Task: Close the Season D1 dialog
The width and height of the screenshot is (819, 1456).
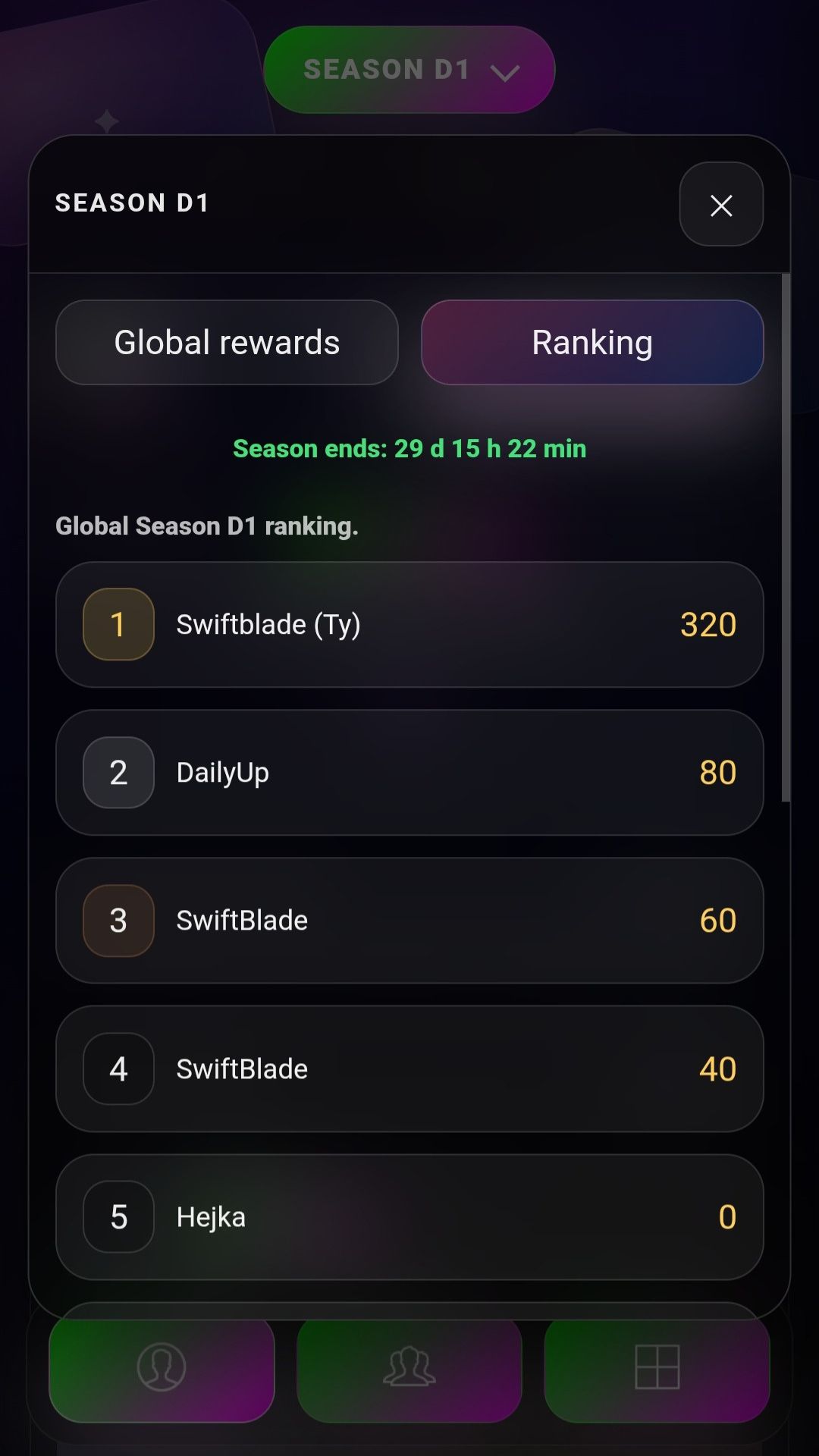Action: (720, 205)
